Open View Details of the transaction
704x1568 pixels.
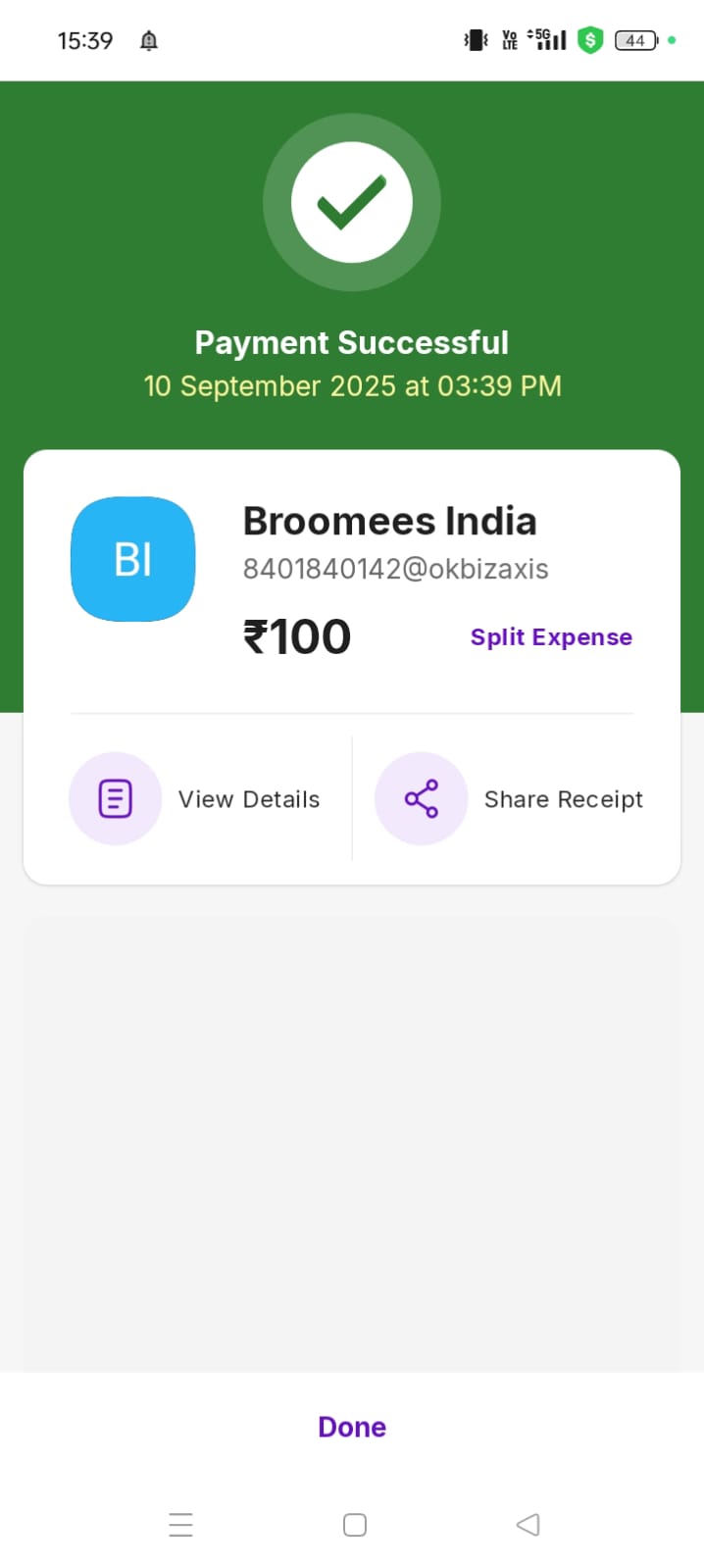(194, 799)
